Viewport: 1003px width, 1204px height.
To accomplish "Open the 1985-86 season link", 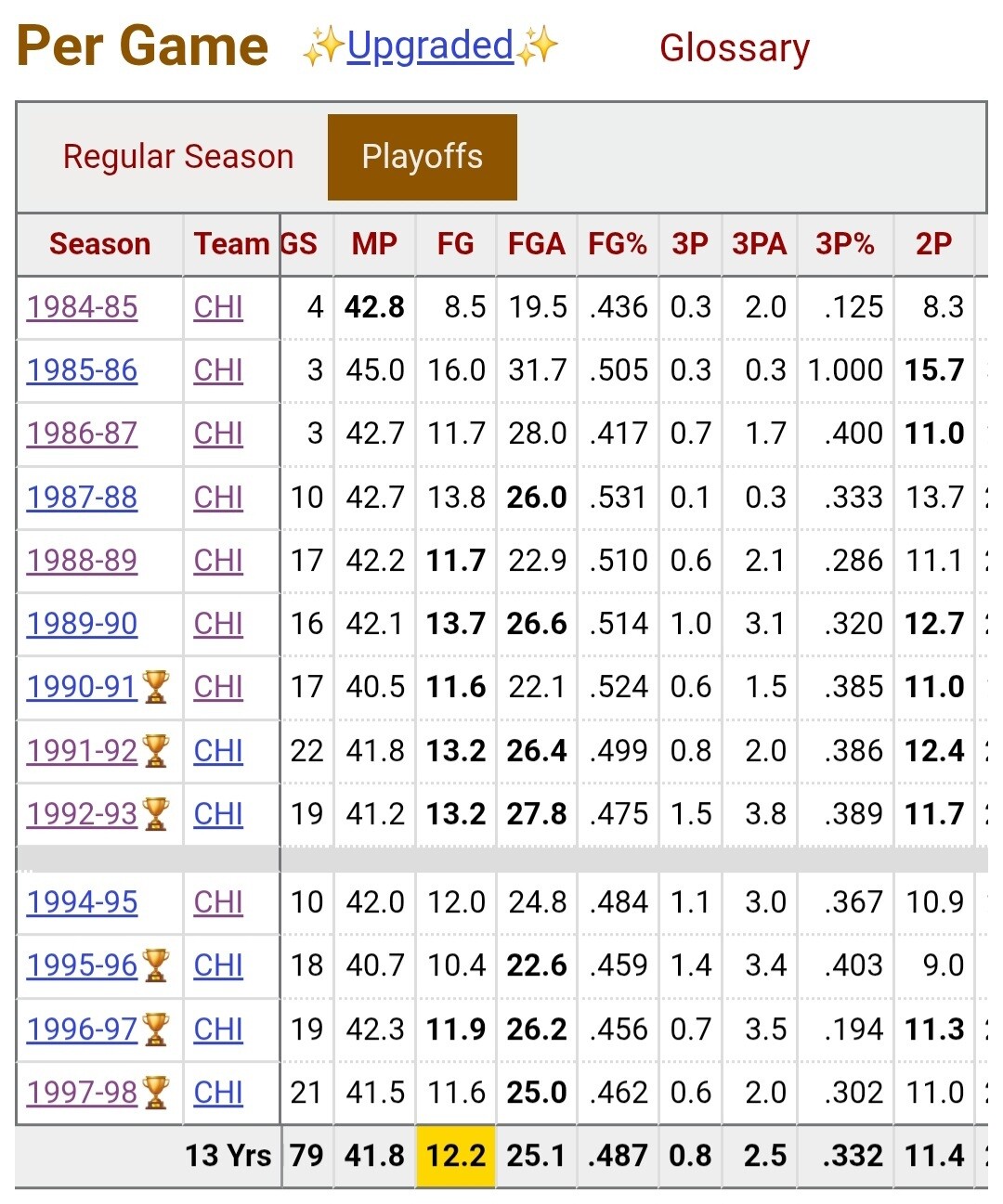I will pos(82,370).
